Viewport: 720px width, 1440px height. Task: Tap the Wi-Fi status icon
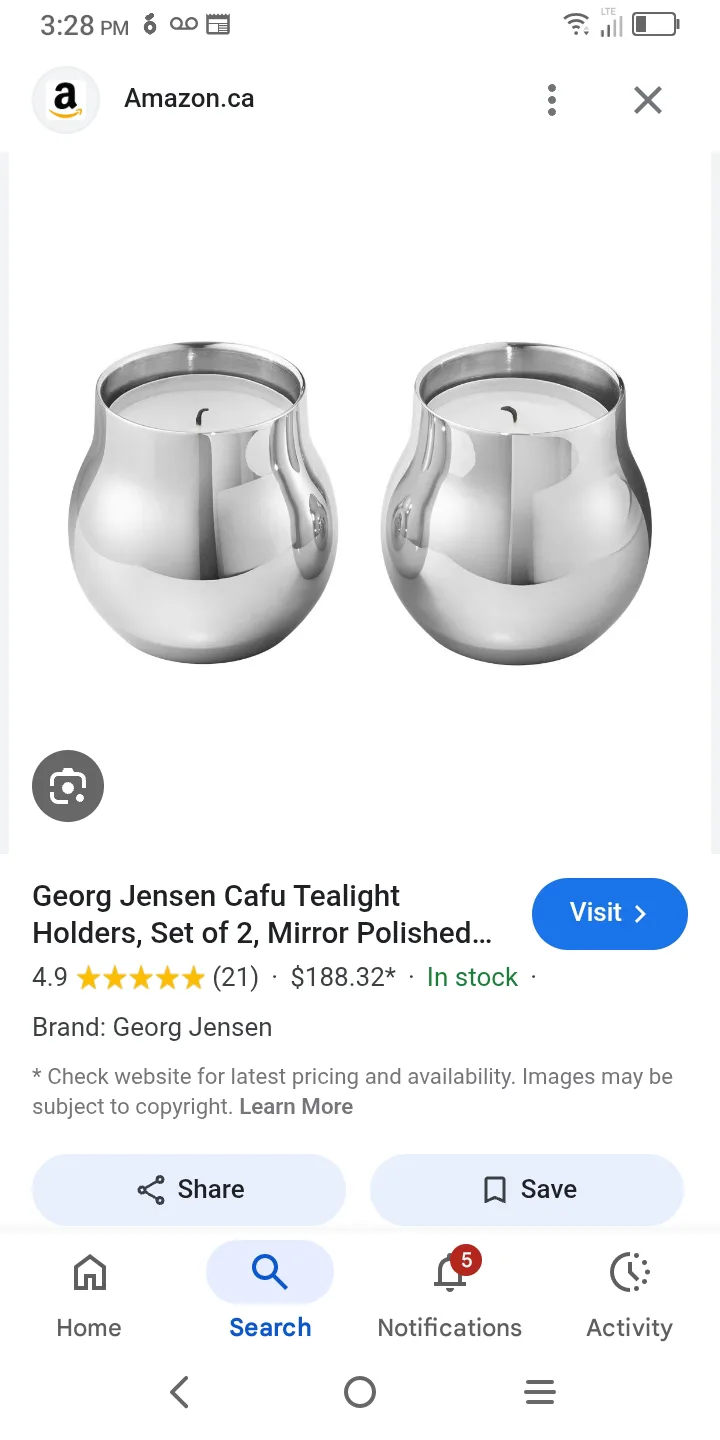coord(578,23)
